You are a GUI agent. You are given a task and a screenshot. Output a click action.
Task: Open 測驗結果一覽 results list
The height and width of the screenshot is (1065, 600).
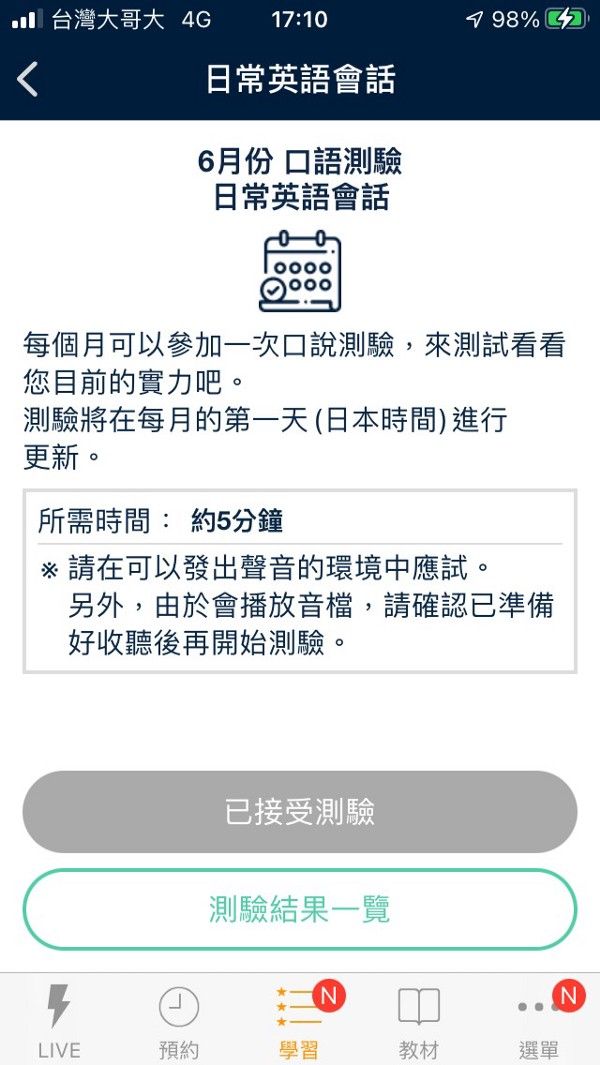pos(300,909)
